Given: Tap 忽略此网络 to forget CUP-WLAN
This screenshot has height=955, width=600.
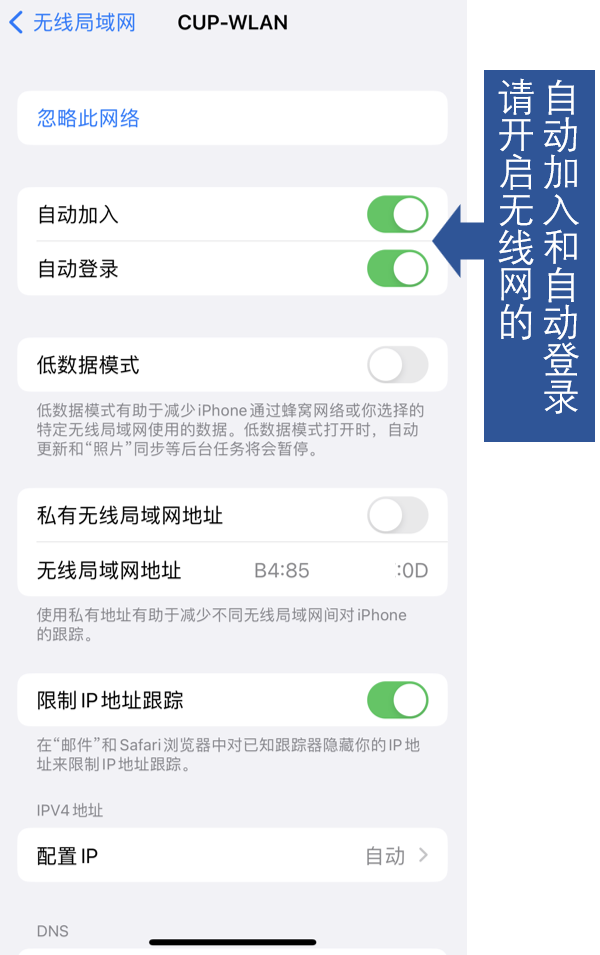Looking at the screenshot, I should click(89, 119).
